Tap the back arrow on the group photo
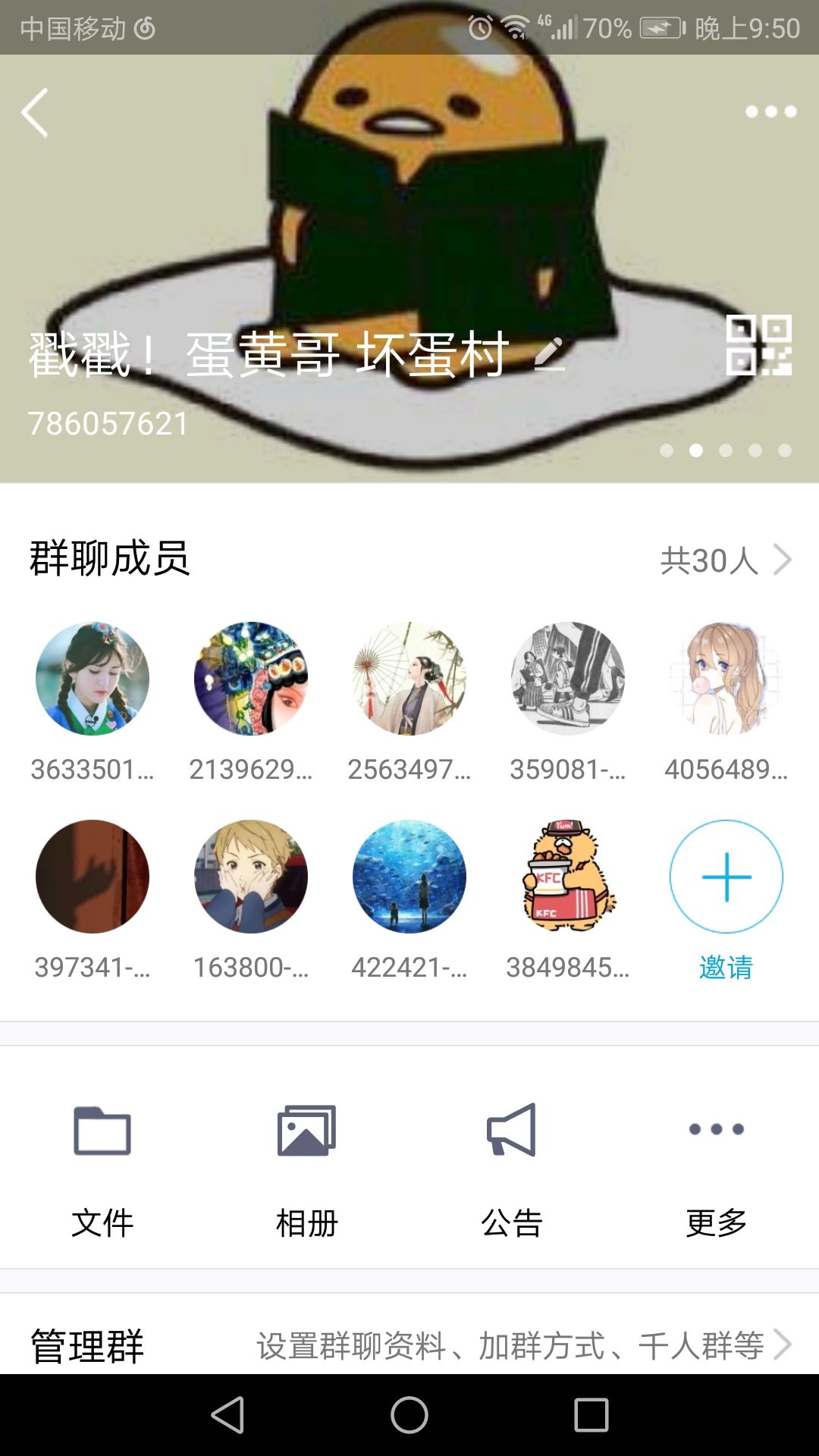 click(33, 111)
